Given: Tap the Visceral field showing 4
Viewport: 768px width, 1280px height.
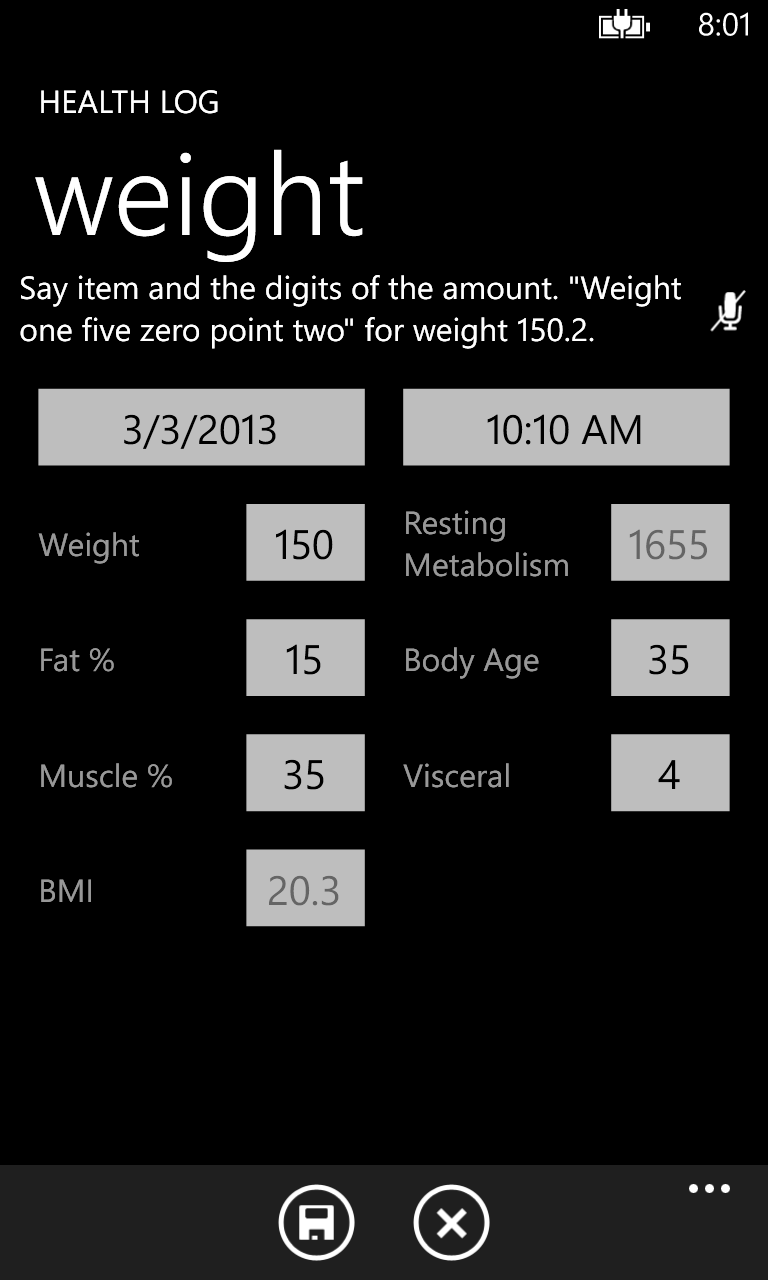Looking at the screenshot, I should pyautogui.click(x=670, y=772).
